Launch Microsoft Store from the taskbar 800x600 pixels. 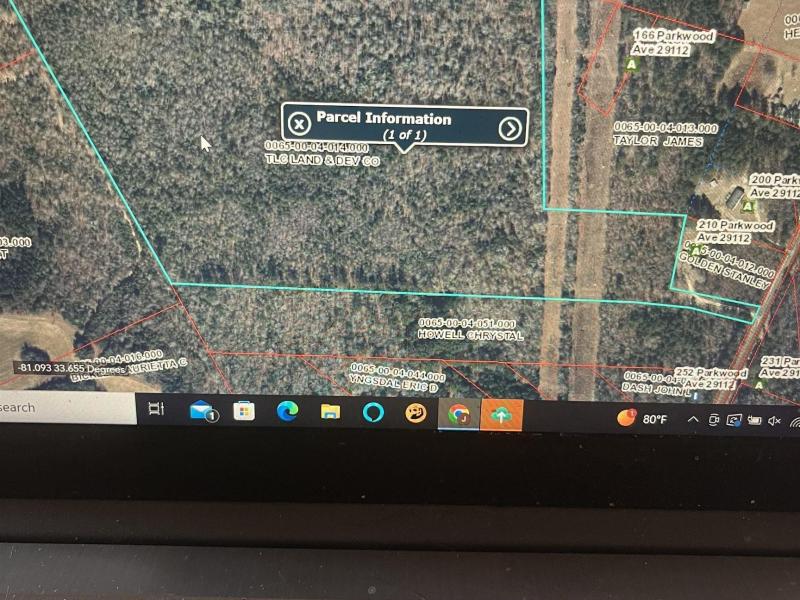pos(244,411)
